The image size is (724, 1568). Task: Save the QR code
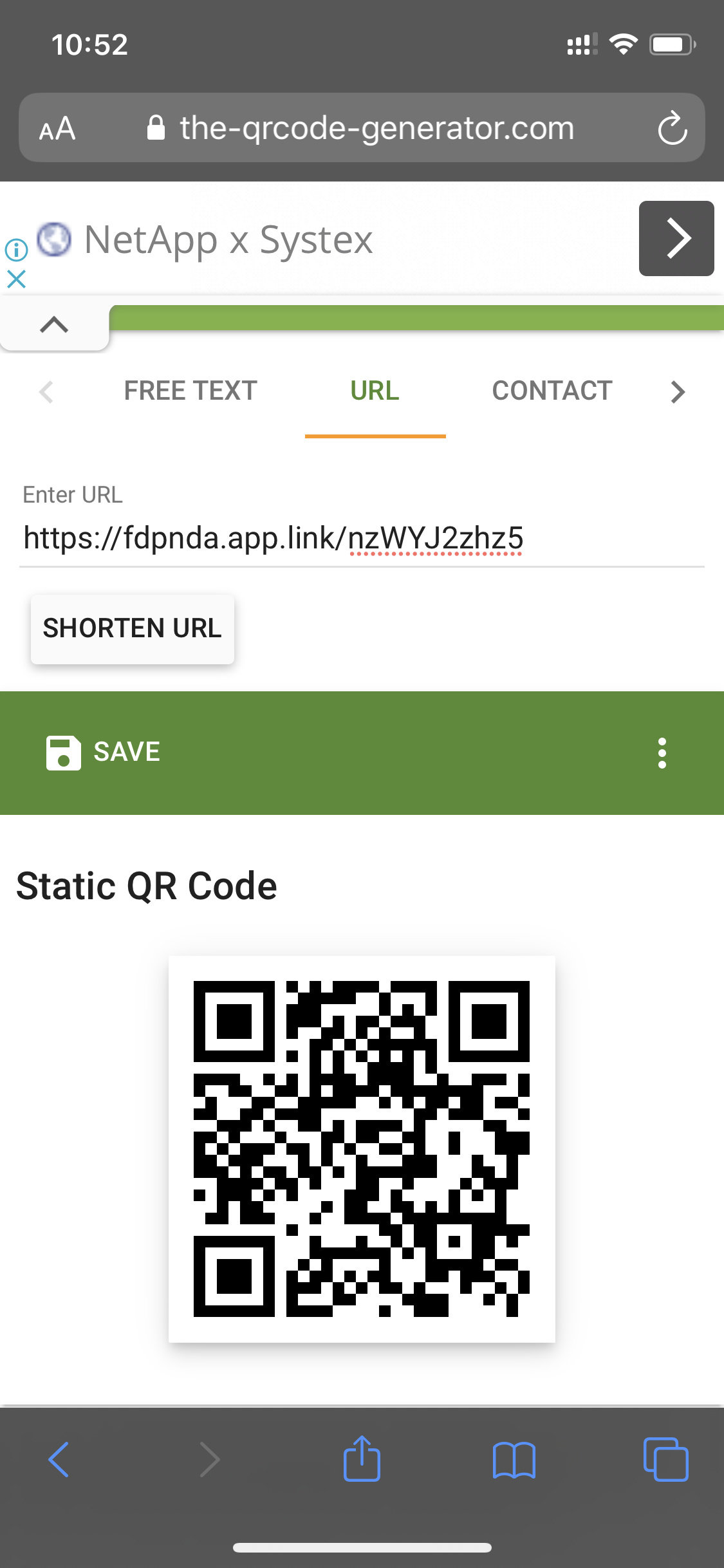click(x=103, y=752)
